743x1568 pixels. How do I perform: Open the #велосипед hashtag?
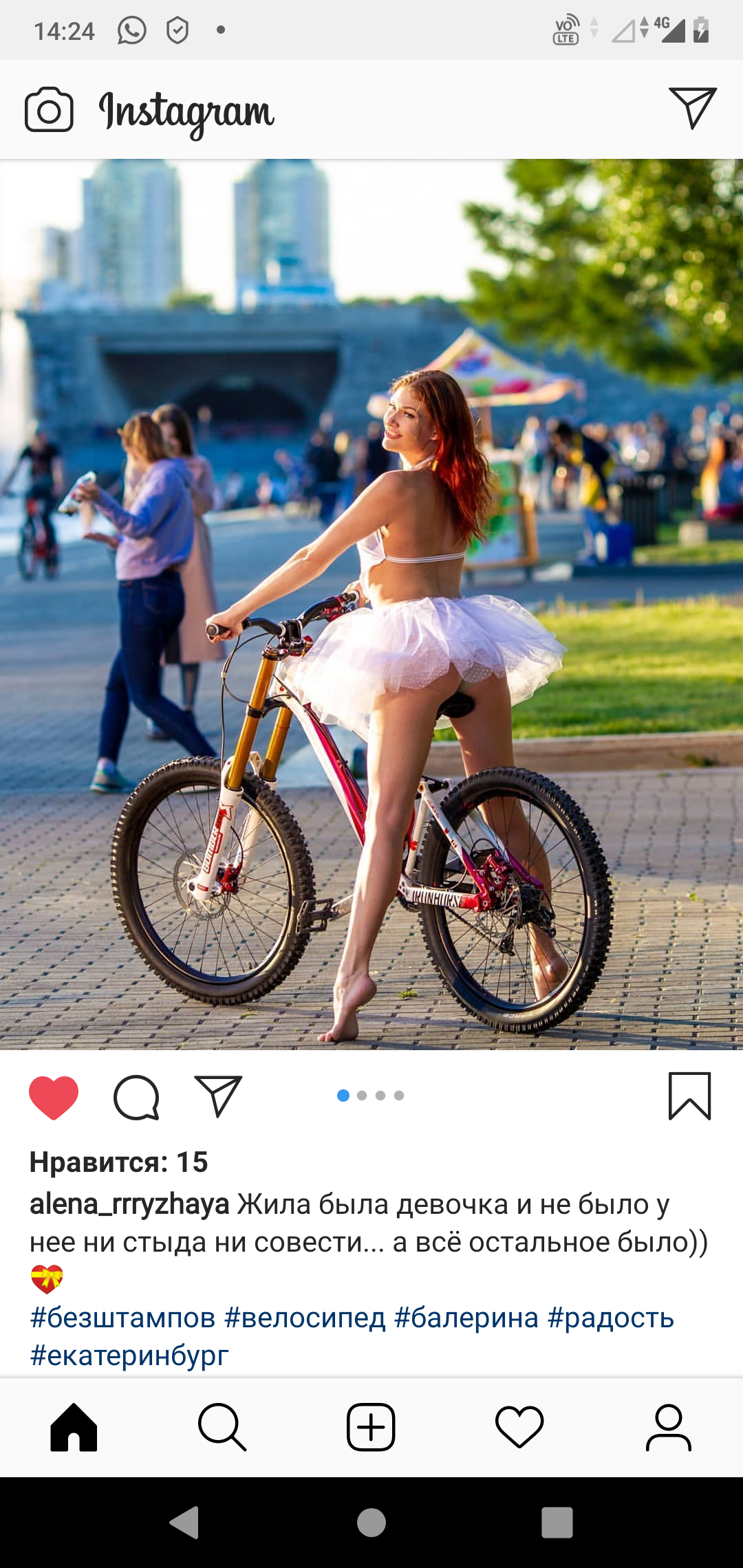pyautogui.click(x=305, y=1318)
